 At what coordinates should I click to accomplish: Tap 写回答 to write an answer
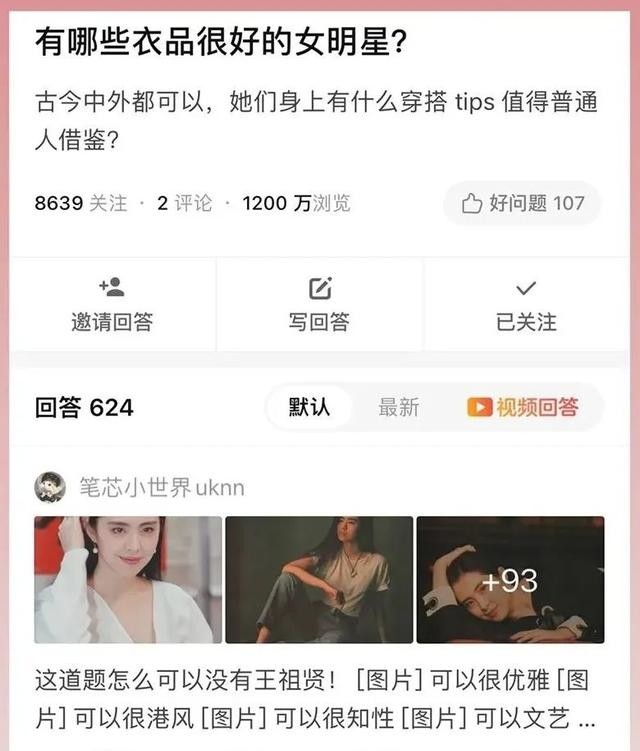[x=319, y=305]
